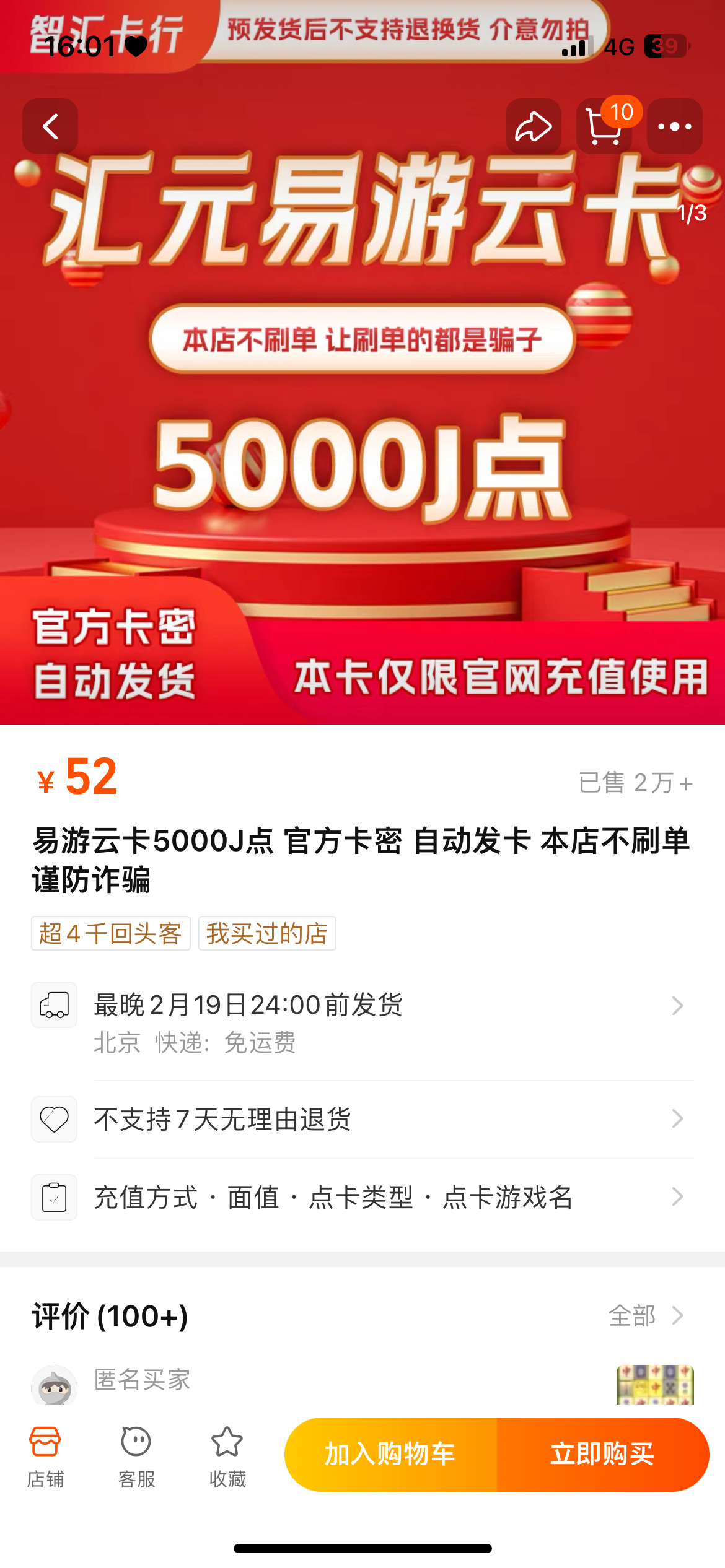The image size is (725, 1568).
Task: Open the 不支持7天无理由退货 policy row
Action: click(384, 1119)
